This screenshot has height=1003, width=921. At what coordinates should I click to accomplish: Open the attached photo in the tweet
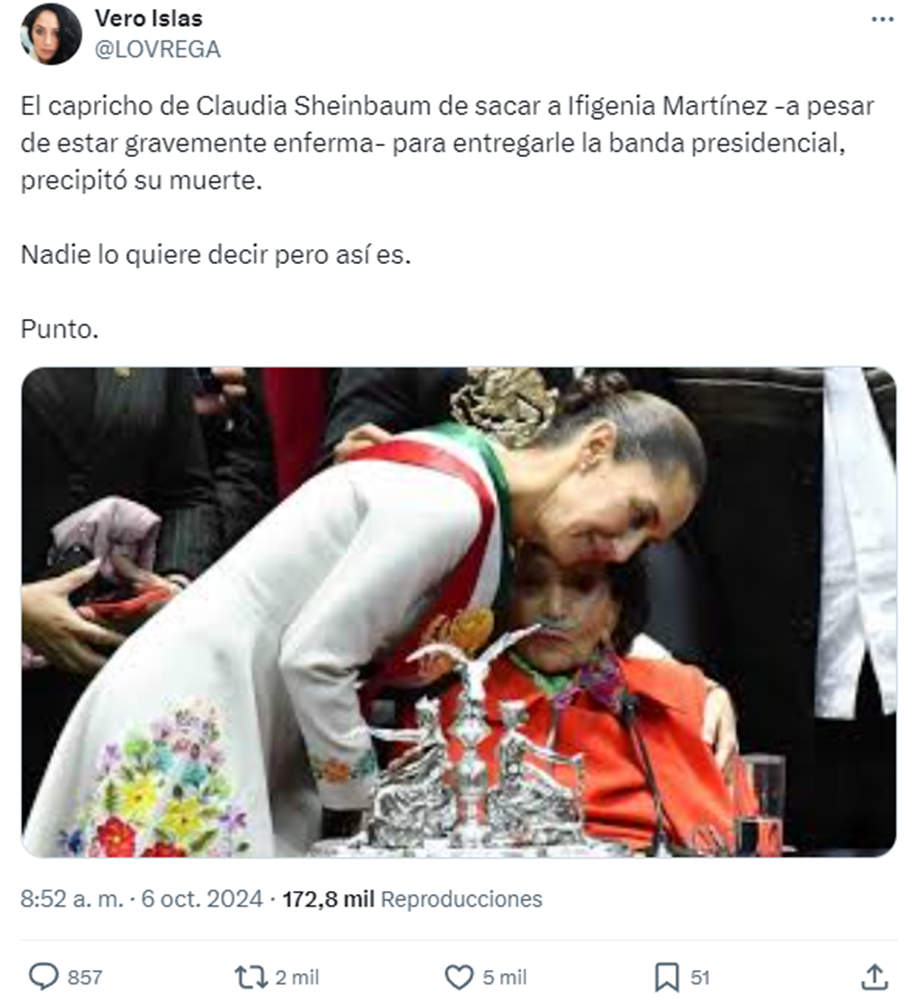459,612
